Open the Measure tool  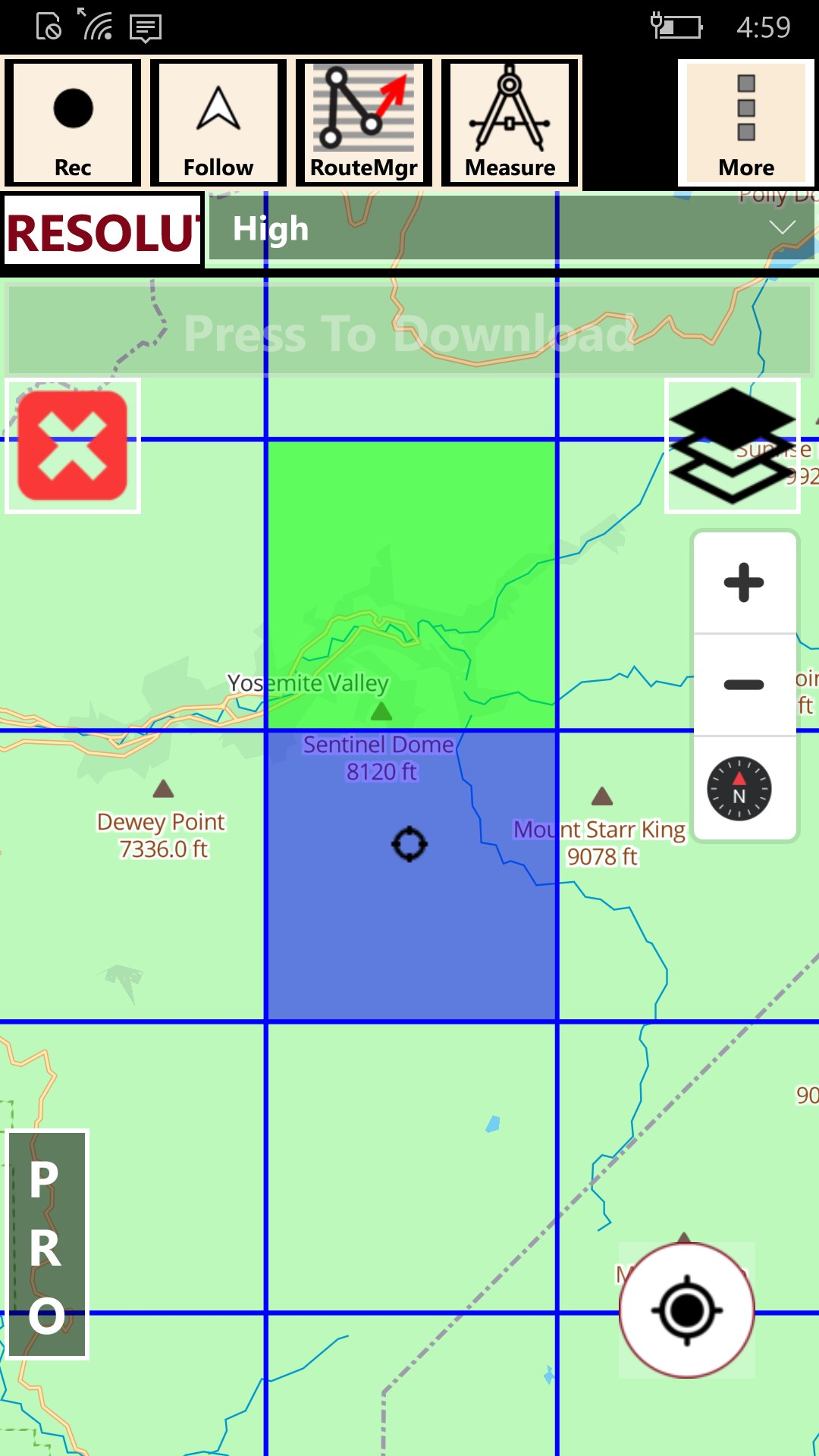[x=510, y=123]
